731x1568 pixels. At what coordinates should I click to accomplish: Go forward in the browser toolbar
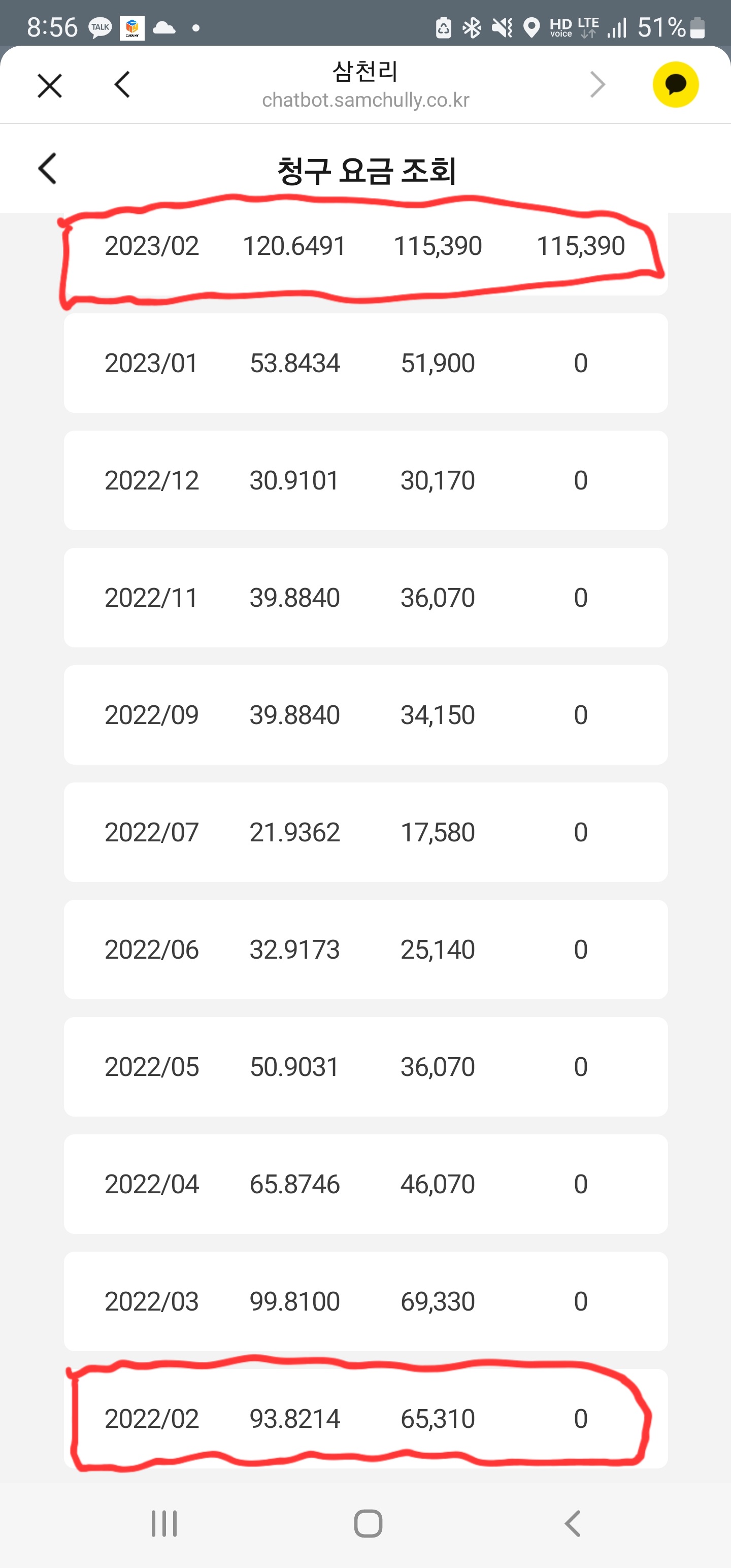[x=597, y=85]
